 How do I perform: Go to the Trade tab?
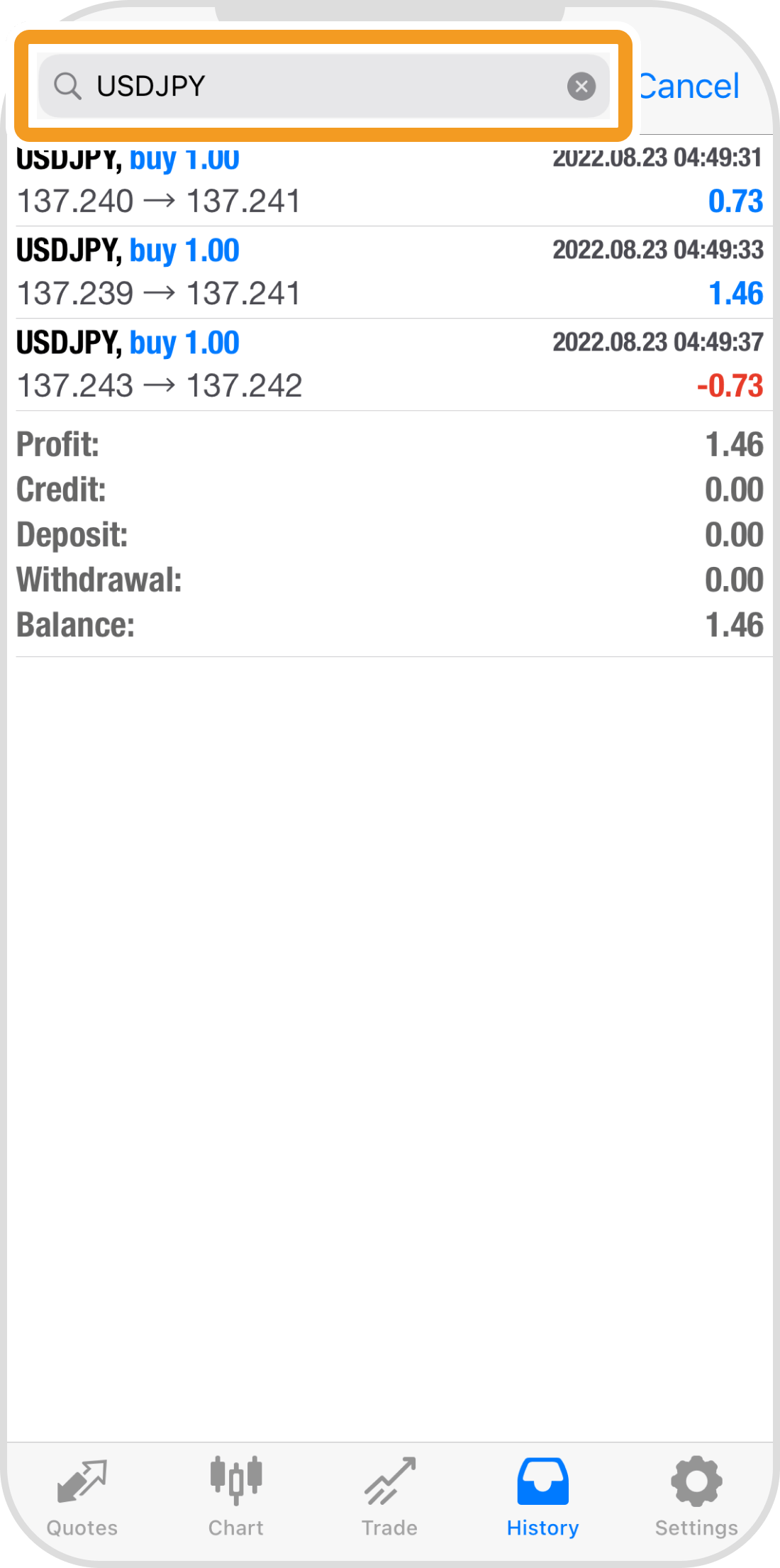point(389,1497)
